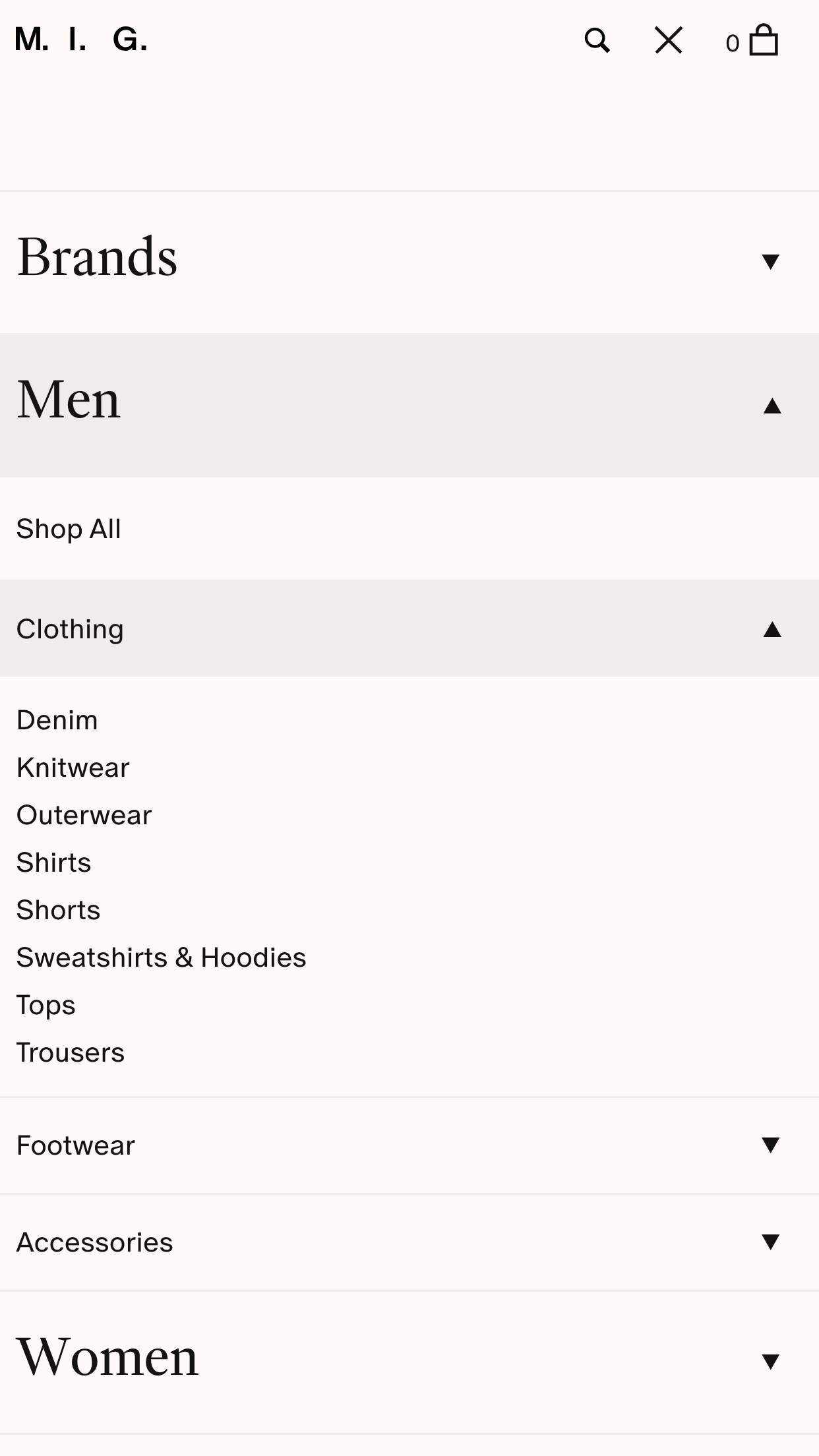Go to the M.I.G. homepage logo

[81, 40]
